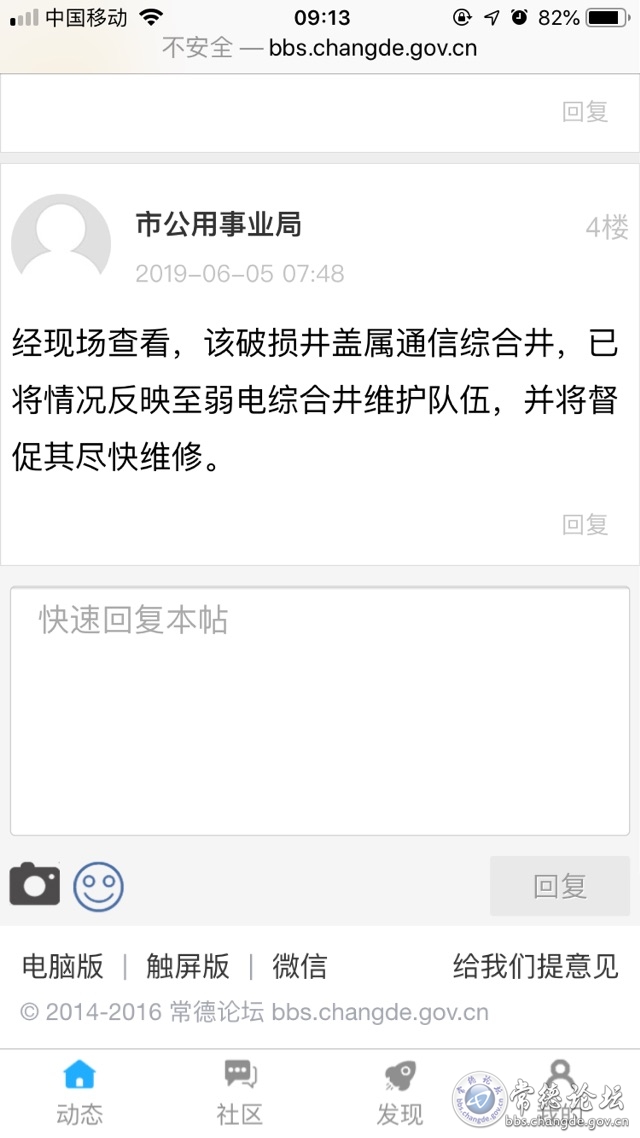Tap the bbs.changde.gov.cn address bar
This screenshot has height=1138, width=640.
[320, 47]
